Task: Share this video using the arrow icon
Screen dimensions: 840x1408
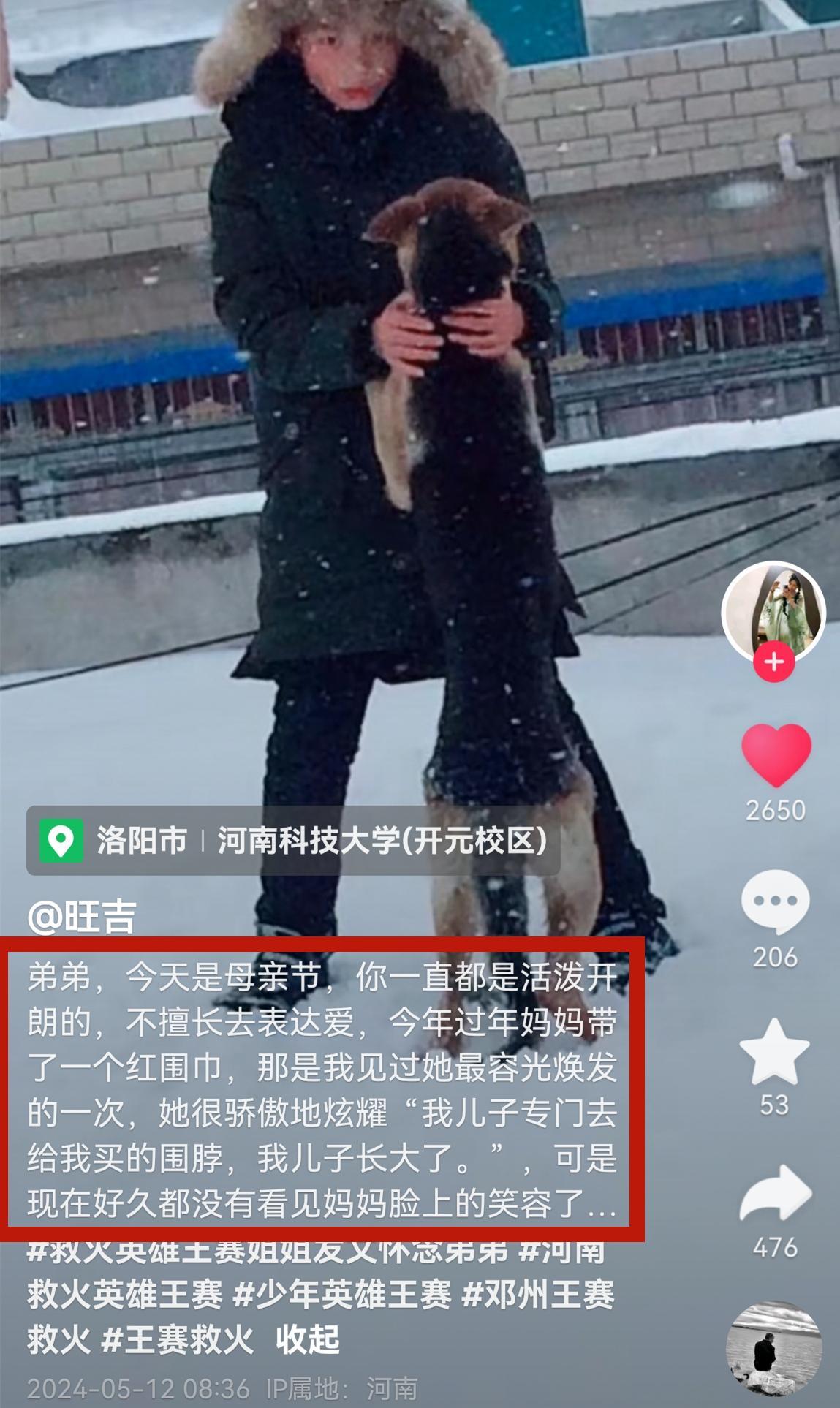Action: pyautogui.click(x=775, y=1195)
